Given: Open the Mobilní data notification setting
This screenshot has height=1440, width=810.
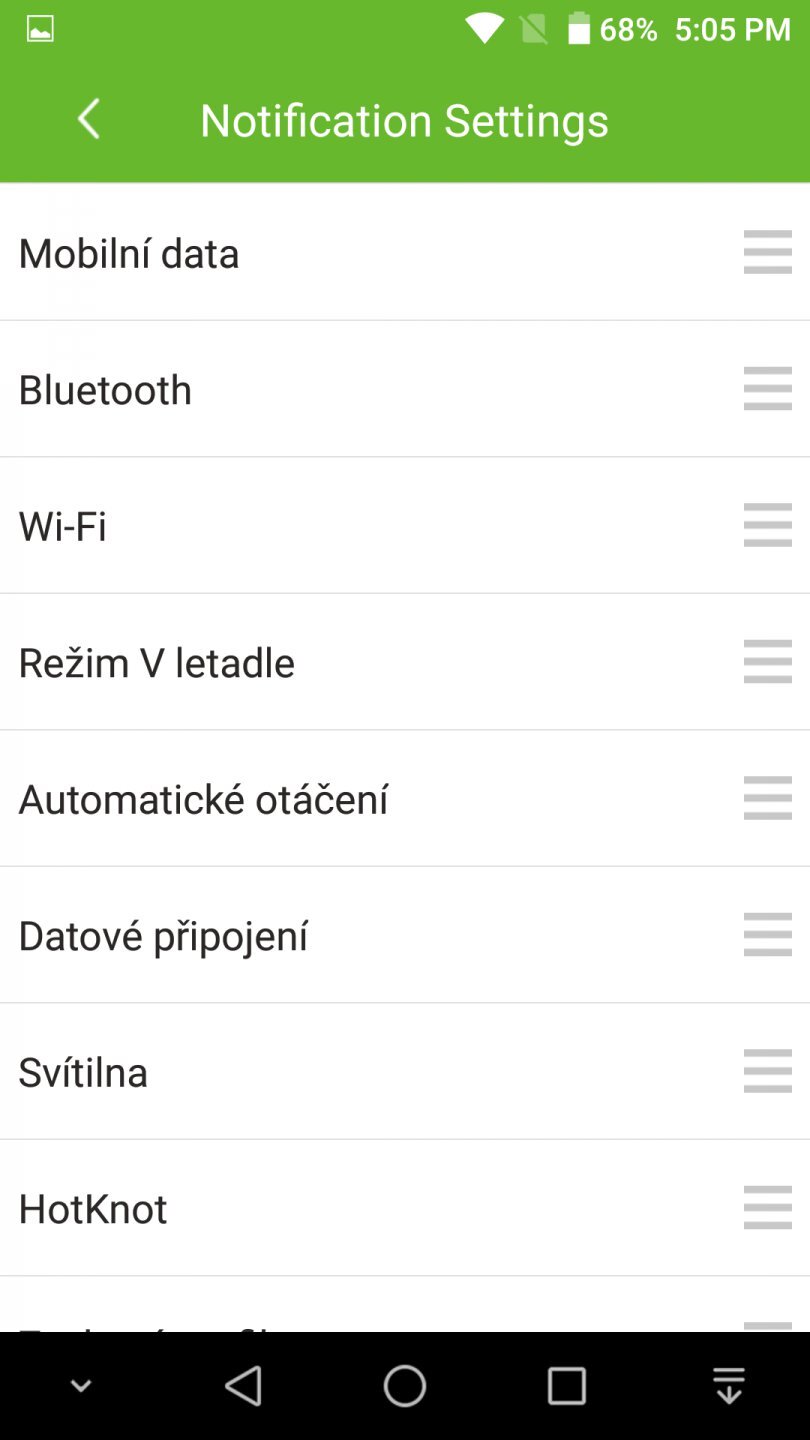Looking at the screenshot, I should 300,253.
